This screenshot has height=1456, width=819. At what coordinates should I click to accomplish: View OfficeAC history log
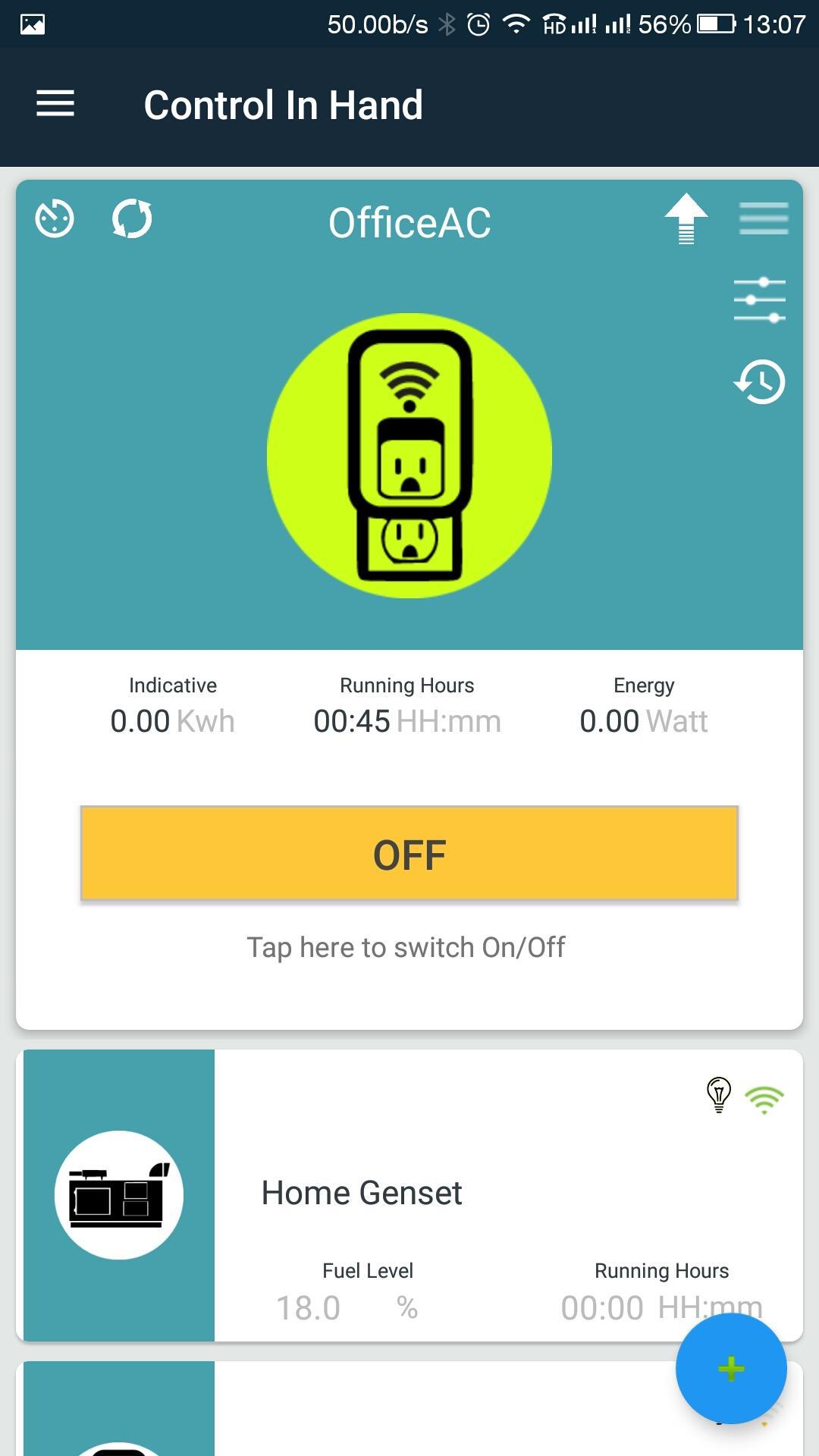click(760, 381)
